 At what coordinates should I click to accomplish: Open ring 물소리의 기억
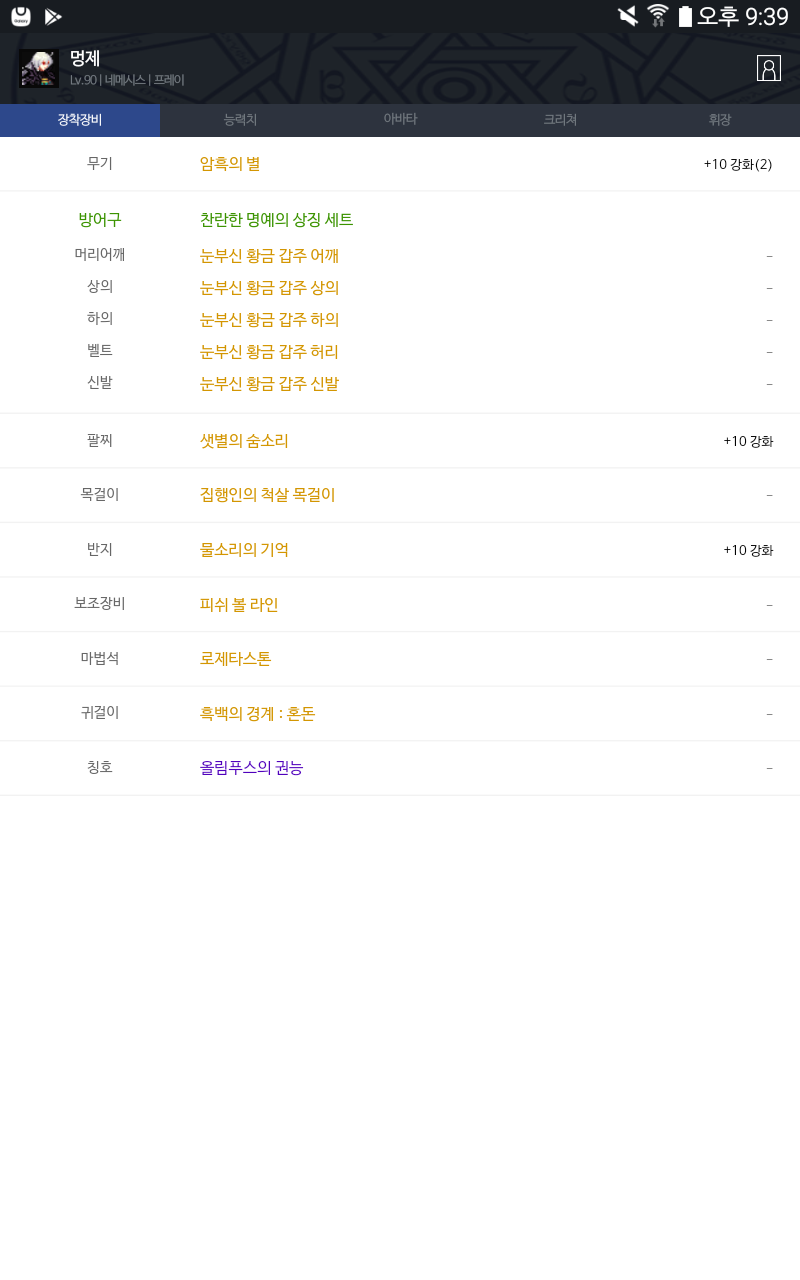point(244,550)
